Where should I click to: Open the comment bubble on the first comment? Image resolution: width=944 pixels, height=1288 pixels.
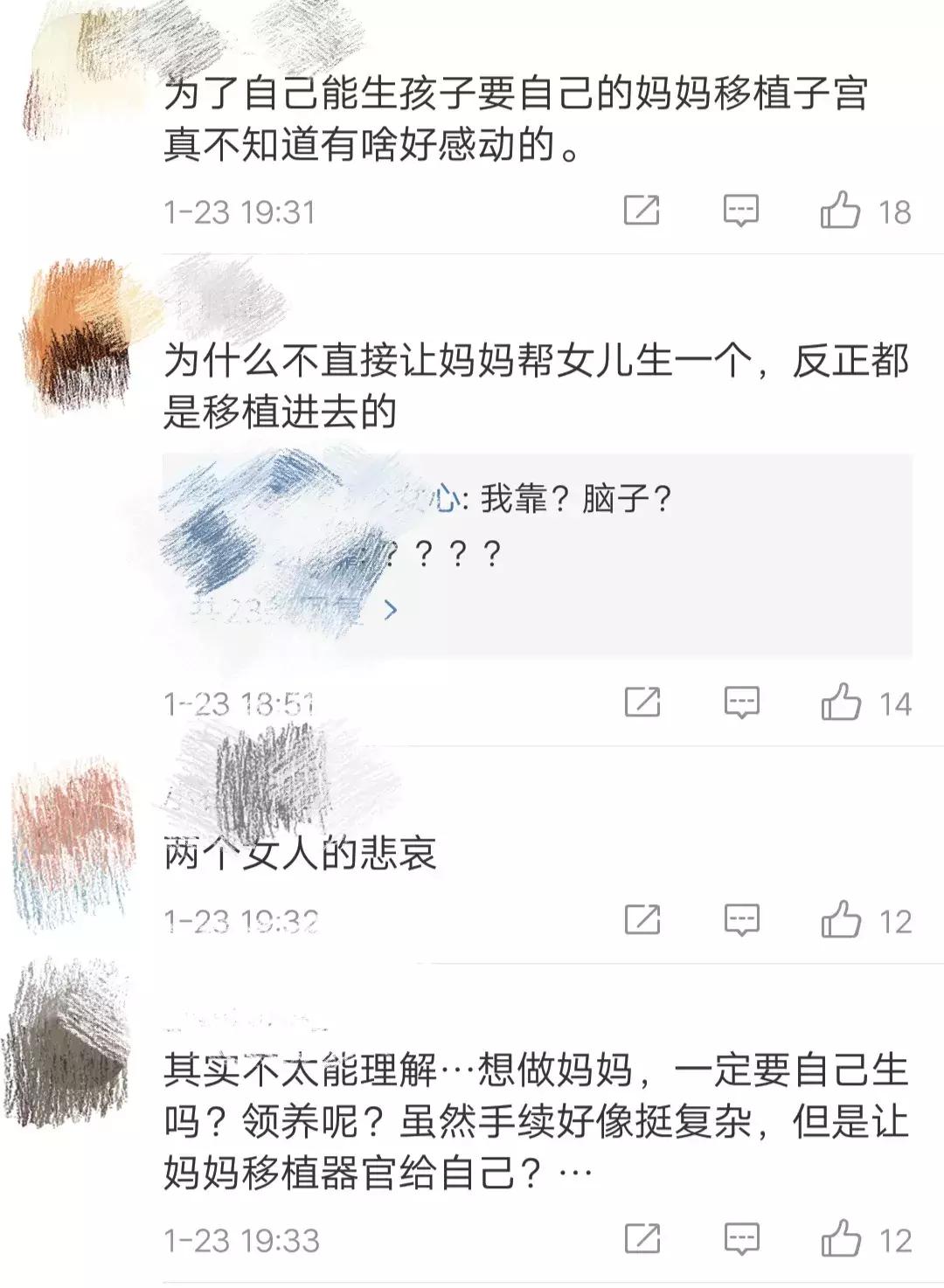point(741,209)
